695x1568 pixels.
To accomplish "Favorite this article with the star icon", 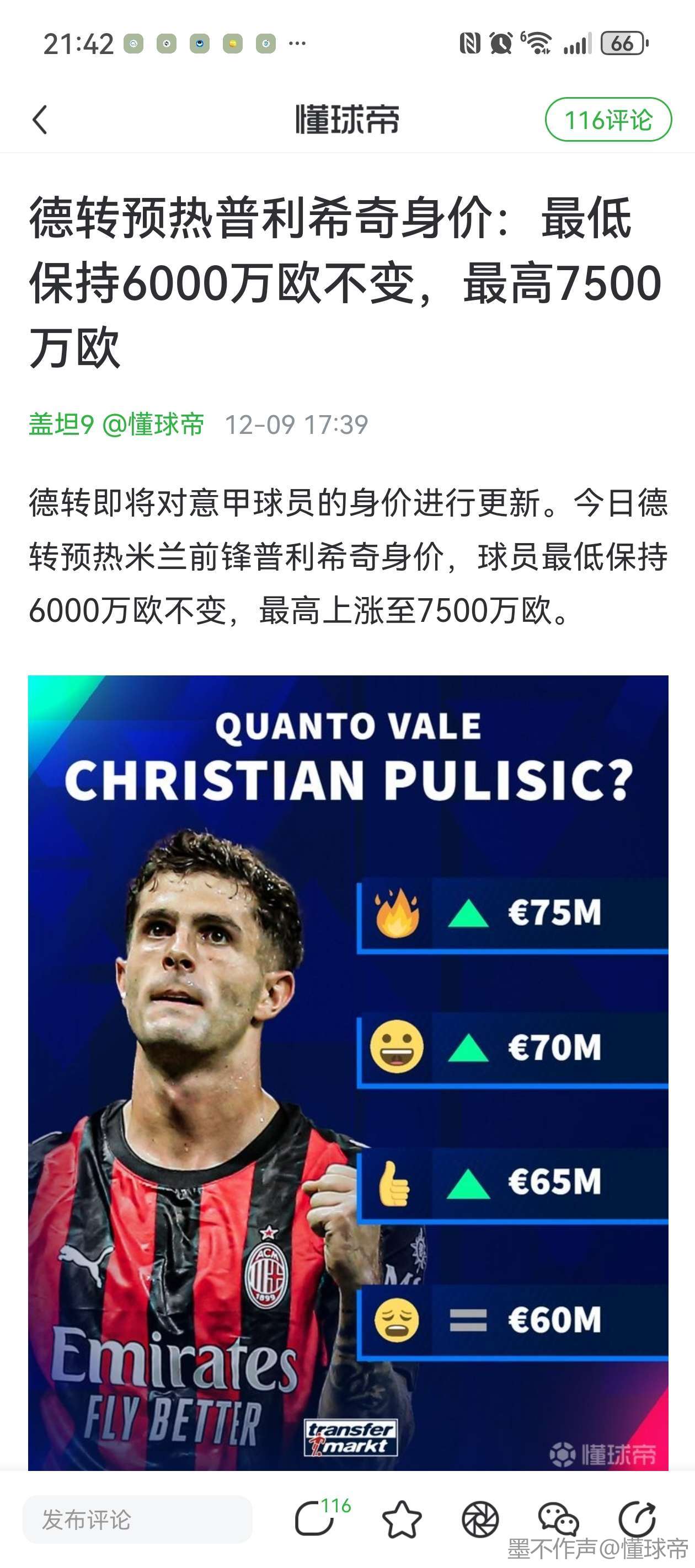I will [x=402, y=1519].
